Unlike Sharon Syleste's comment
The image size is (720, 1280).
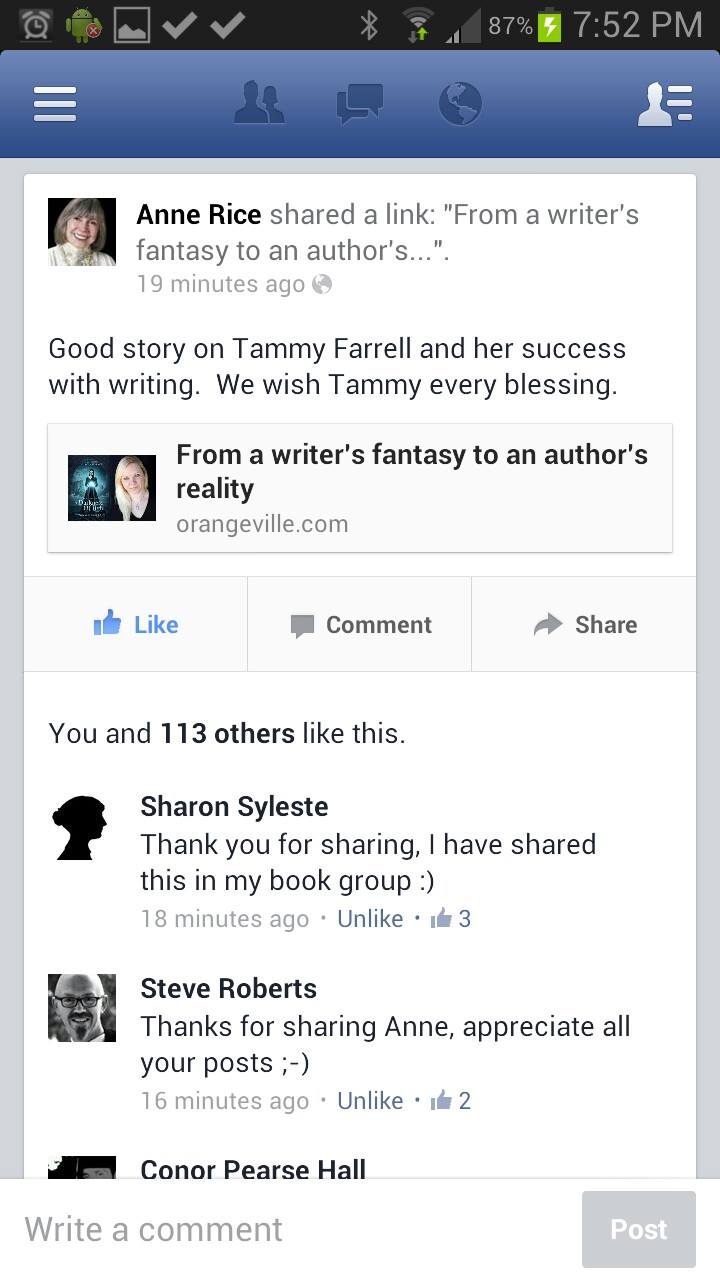370,918
